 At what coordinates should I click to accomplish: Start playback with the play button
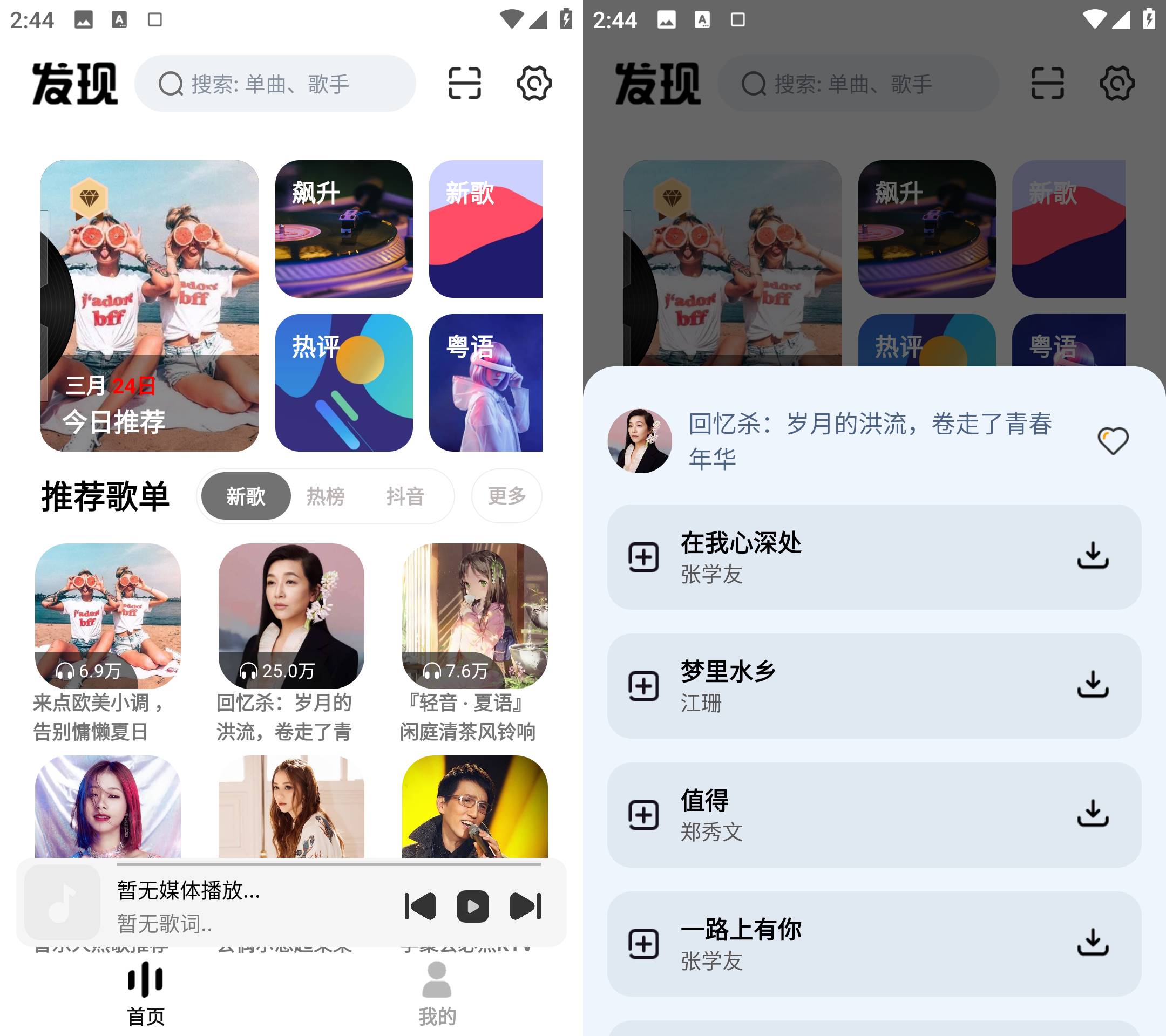[472, 906]
